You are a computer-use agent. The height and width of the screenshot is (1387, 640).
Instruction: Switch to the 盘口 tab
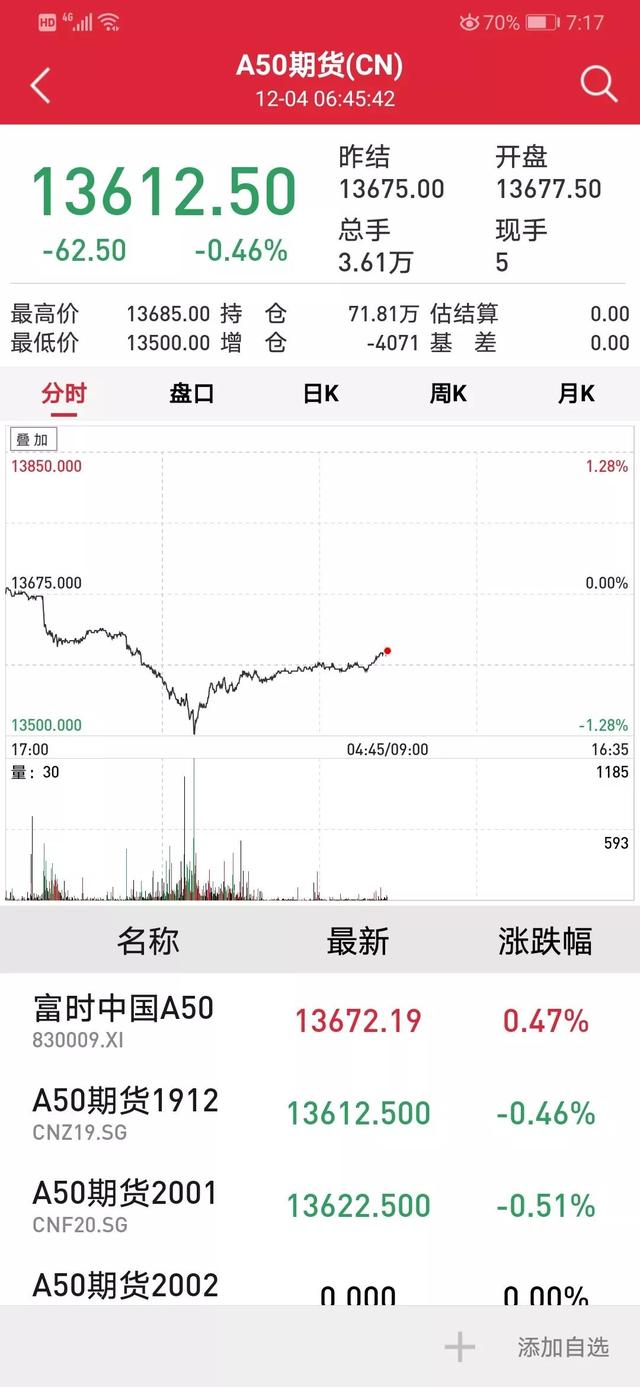192,394
